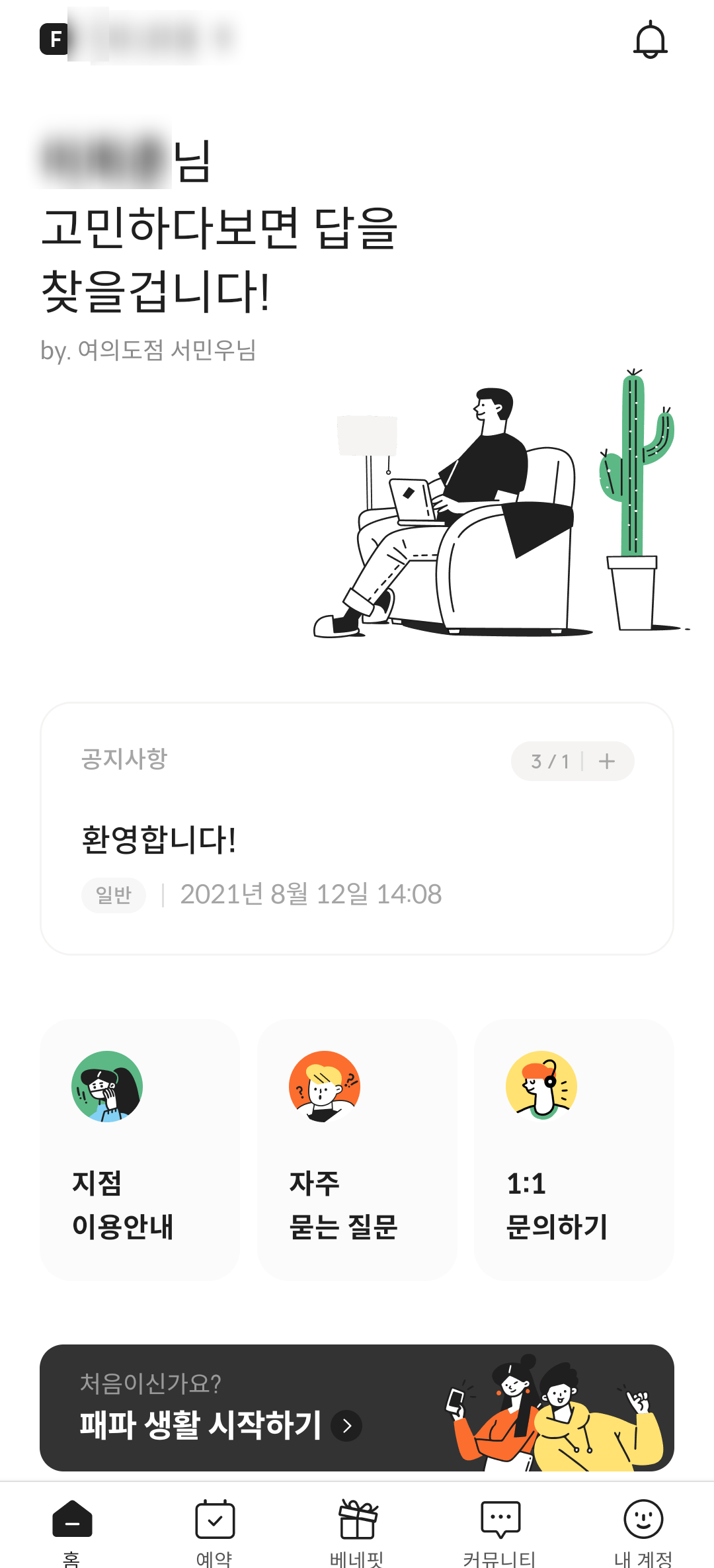
Task: Open 1:1 문의하기 card
Action: (574, 1149)
